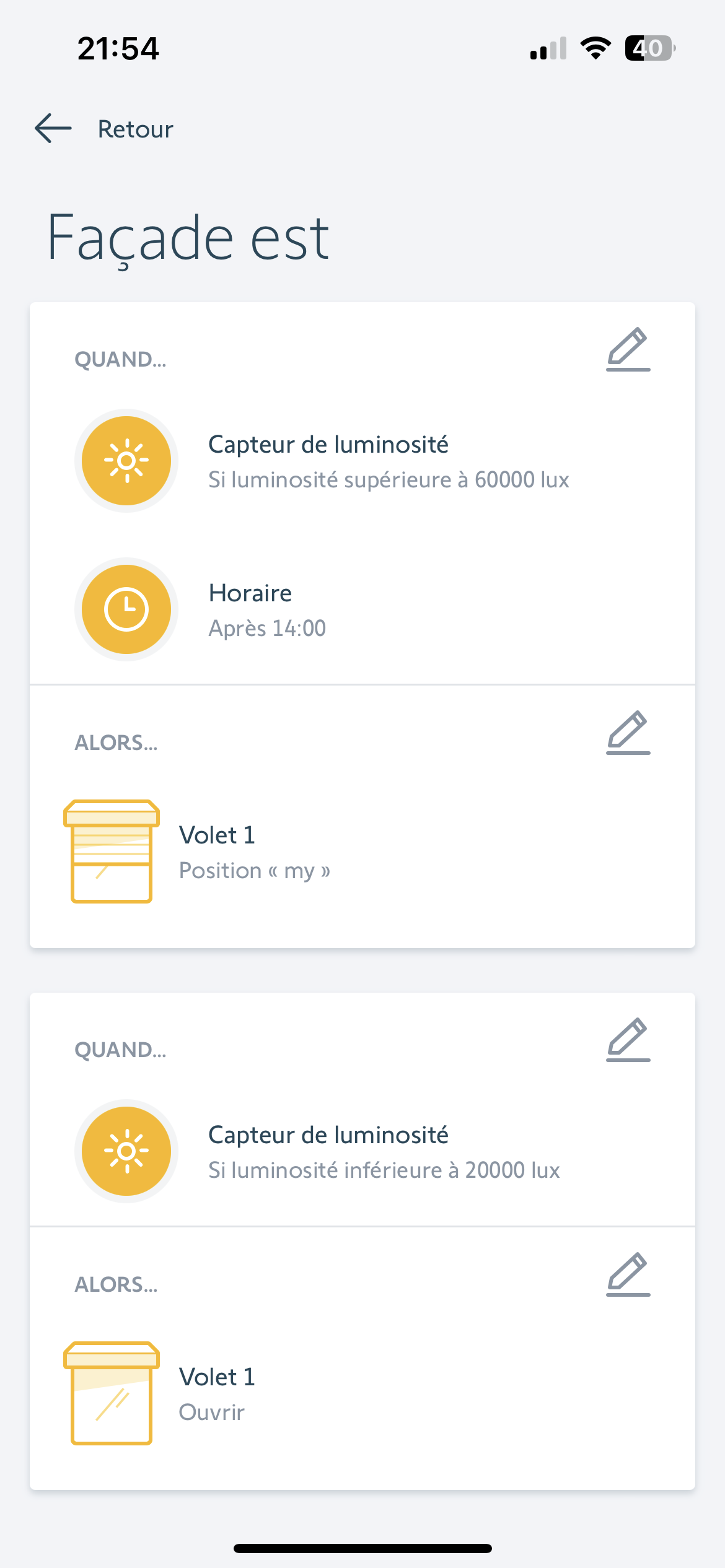Open the Volet 1 Ouvrir action
Screen dimensions: 725x1568
362,1393
